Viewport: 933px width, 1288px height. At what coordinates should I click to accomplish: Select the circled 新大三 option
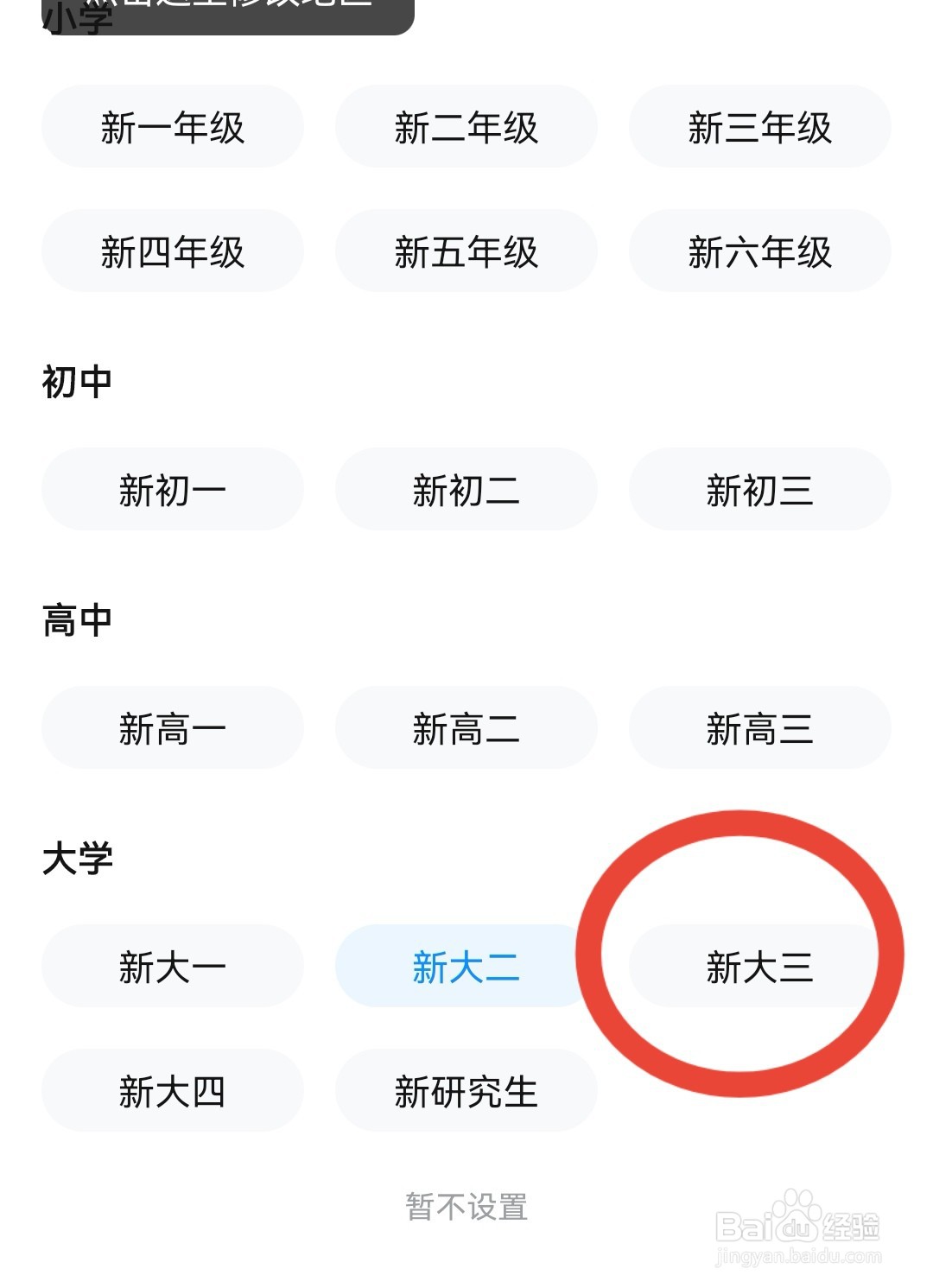(x=759, y=966)
